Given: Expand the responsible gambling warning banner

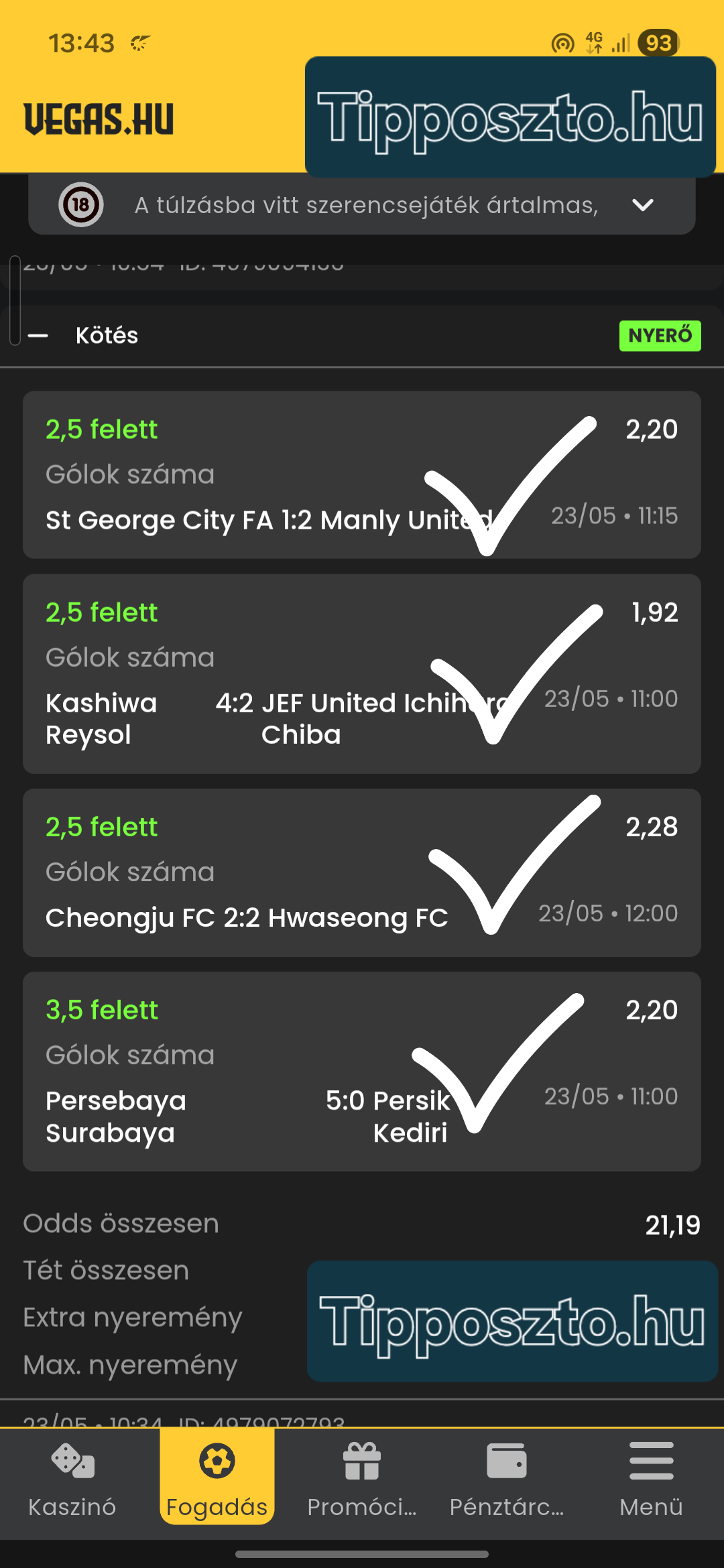Looking at the screenshot, I should 642,205.
